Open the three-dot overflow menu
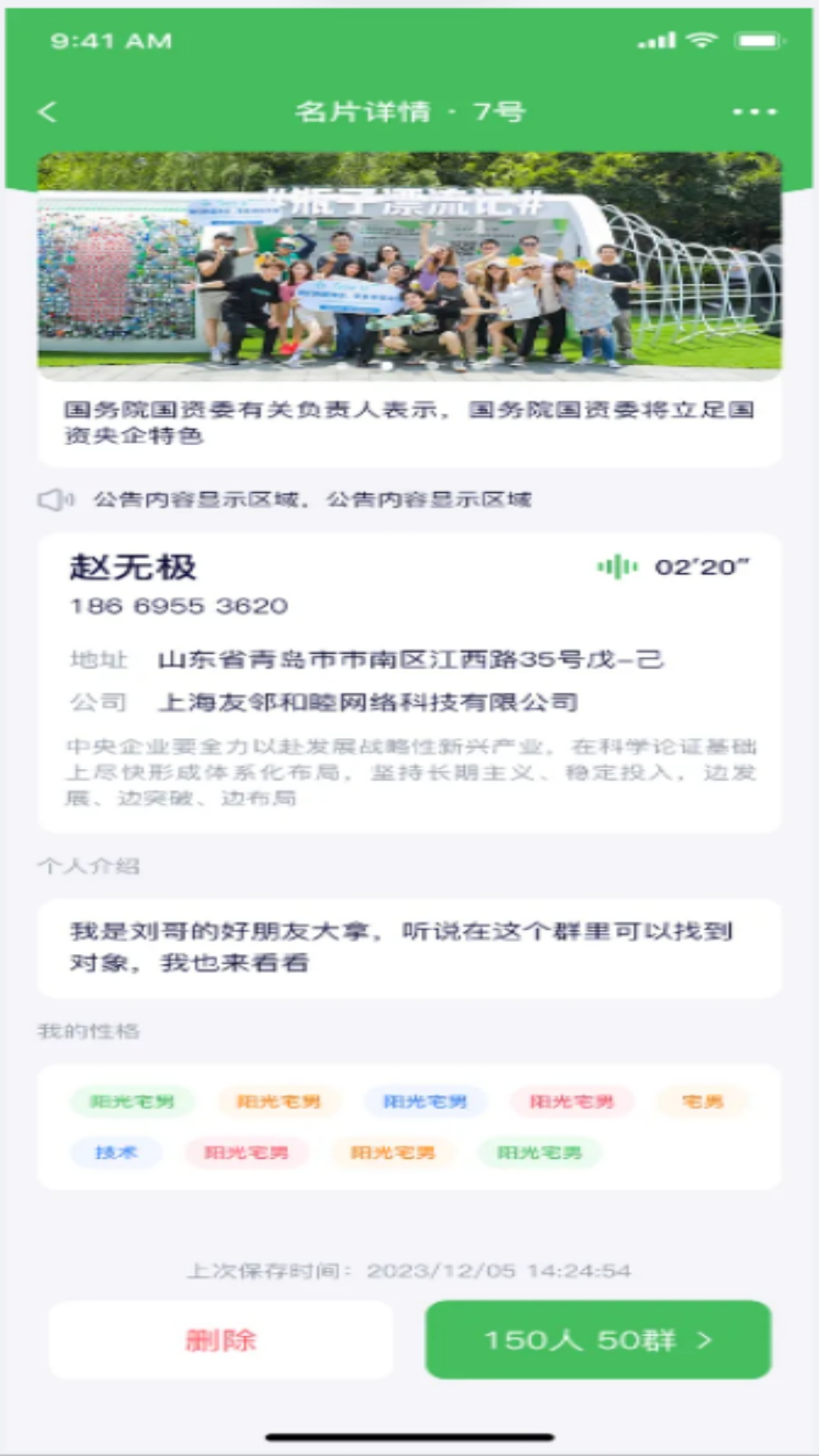This screenshot has height=1456, width=819. (x=755, y=112)
